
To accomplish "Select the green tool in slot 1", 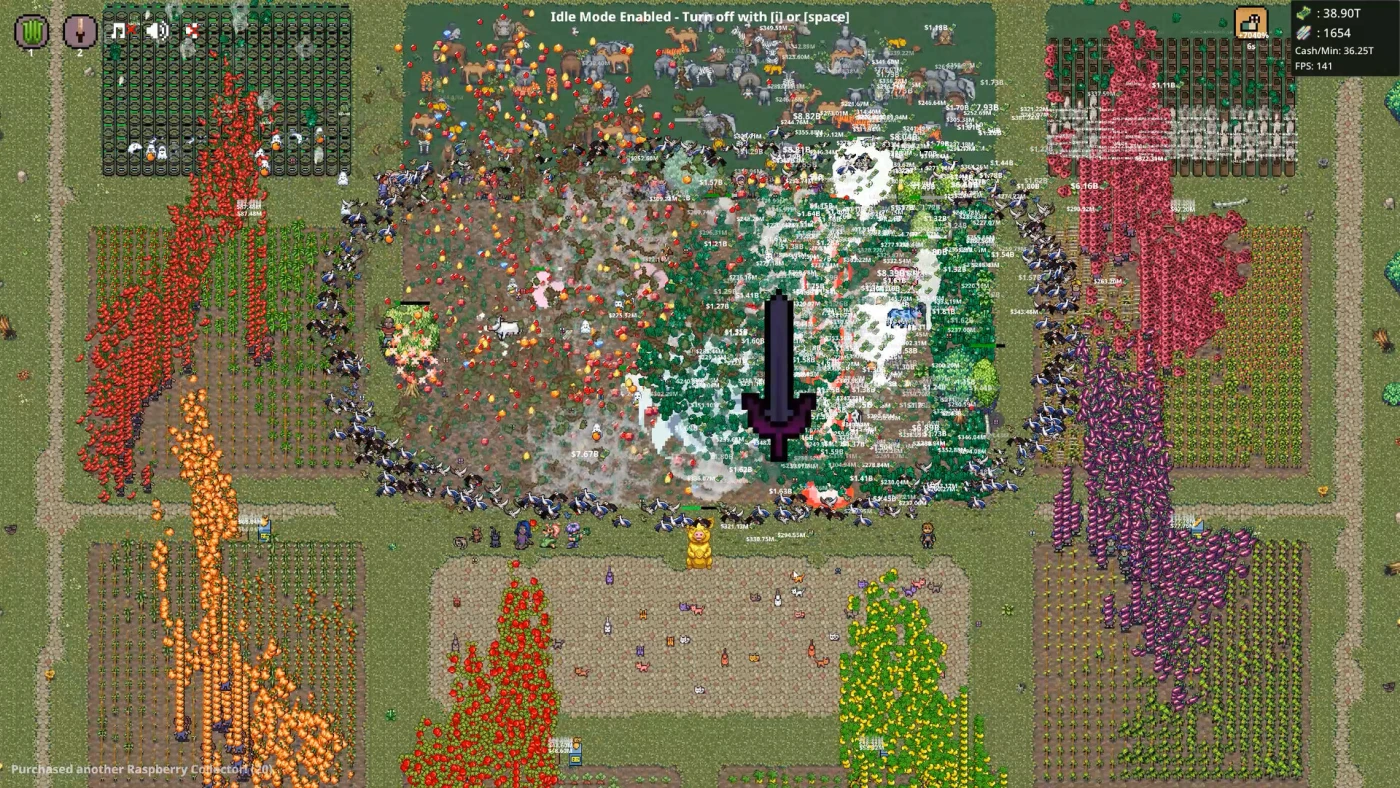I will 31,31.
